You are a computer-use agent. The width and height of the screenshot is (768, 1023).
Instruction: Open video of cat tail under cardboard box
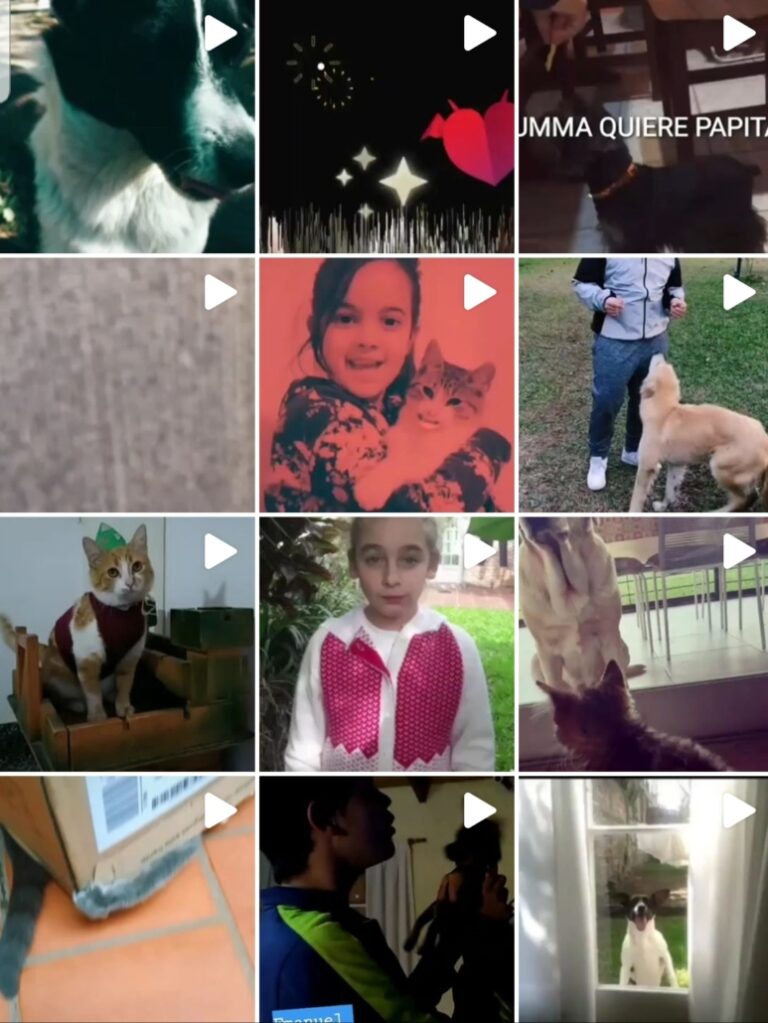click(x=127, y=900)
